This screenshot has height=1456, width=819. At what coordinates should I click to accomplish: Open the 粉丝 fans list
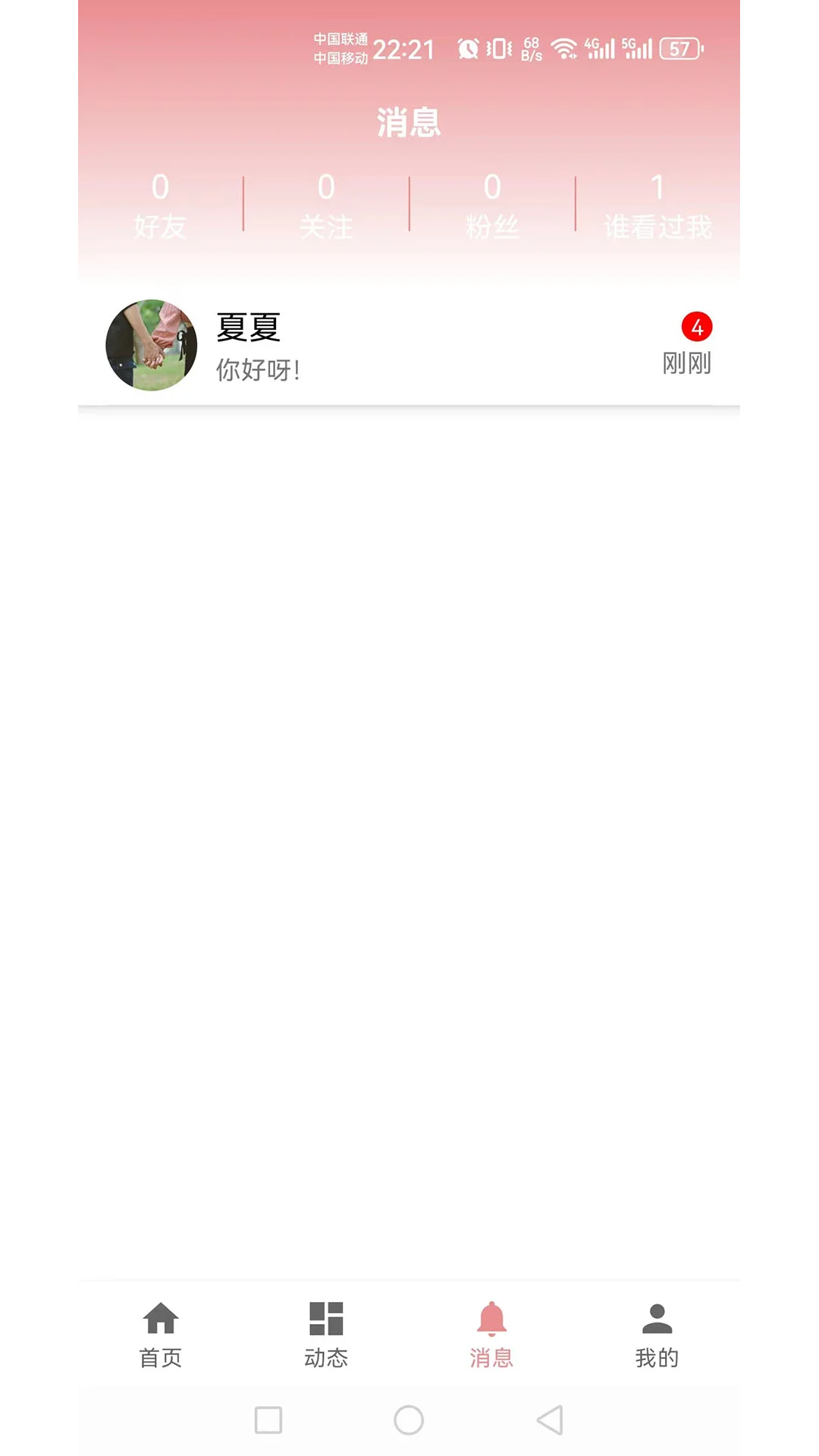click(491, 205)
